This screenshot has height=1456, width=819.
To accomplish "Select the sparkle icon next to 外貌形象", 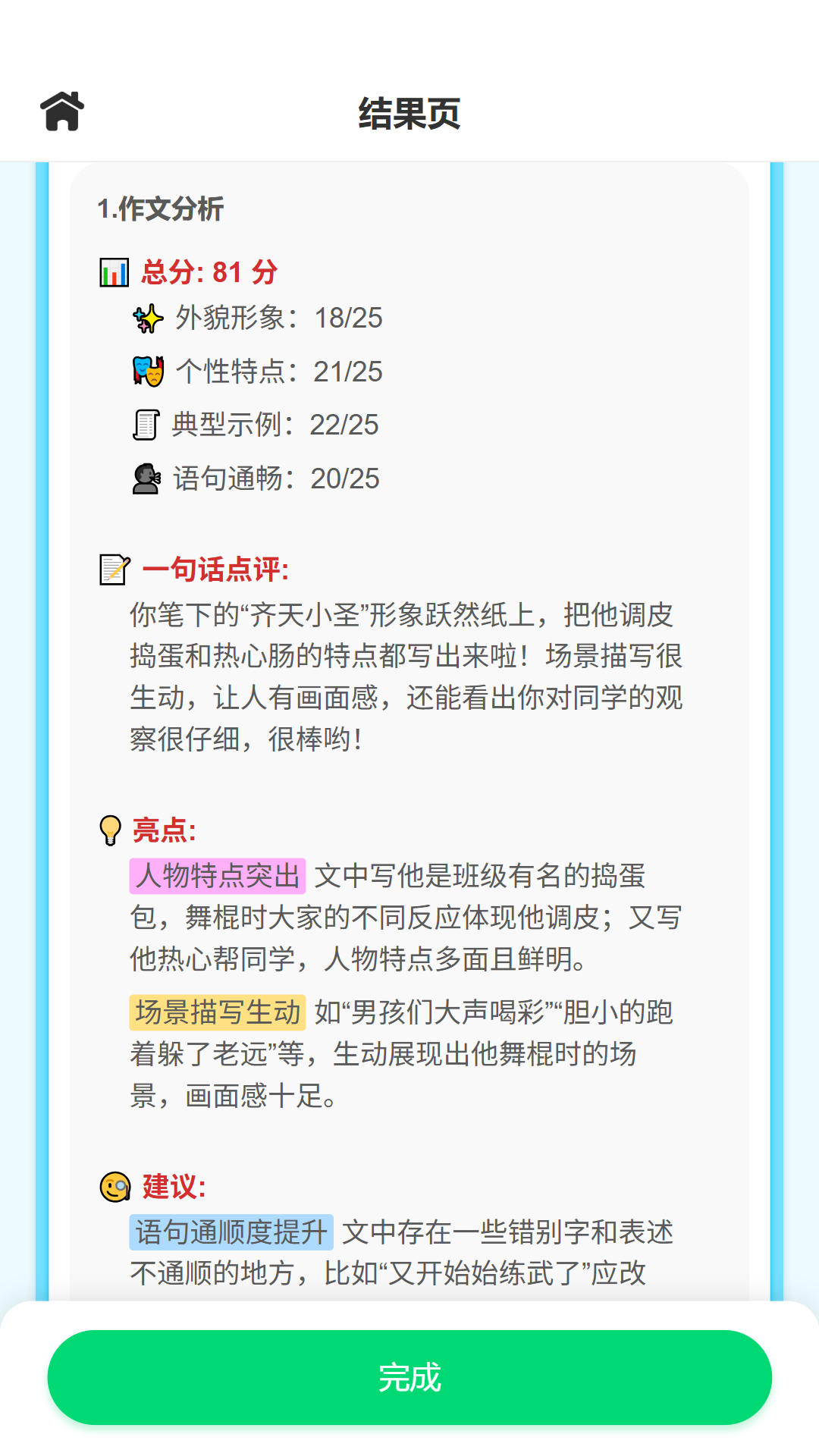I will 149,318.
